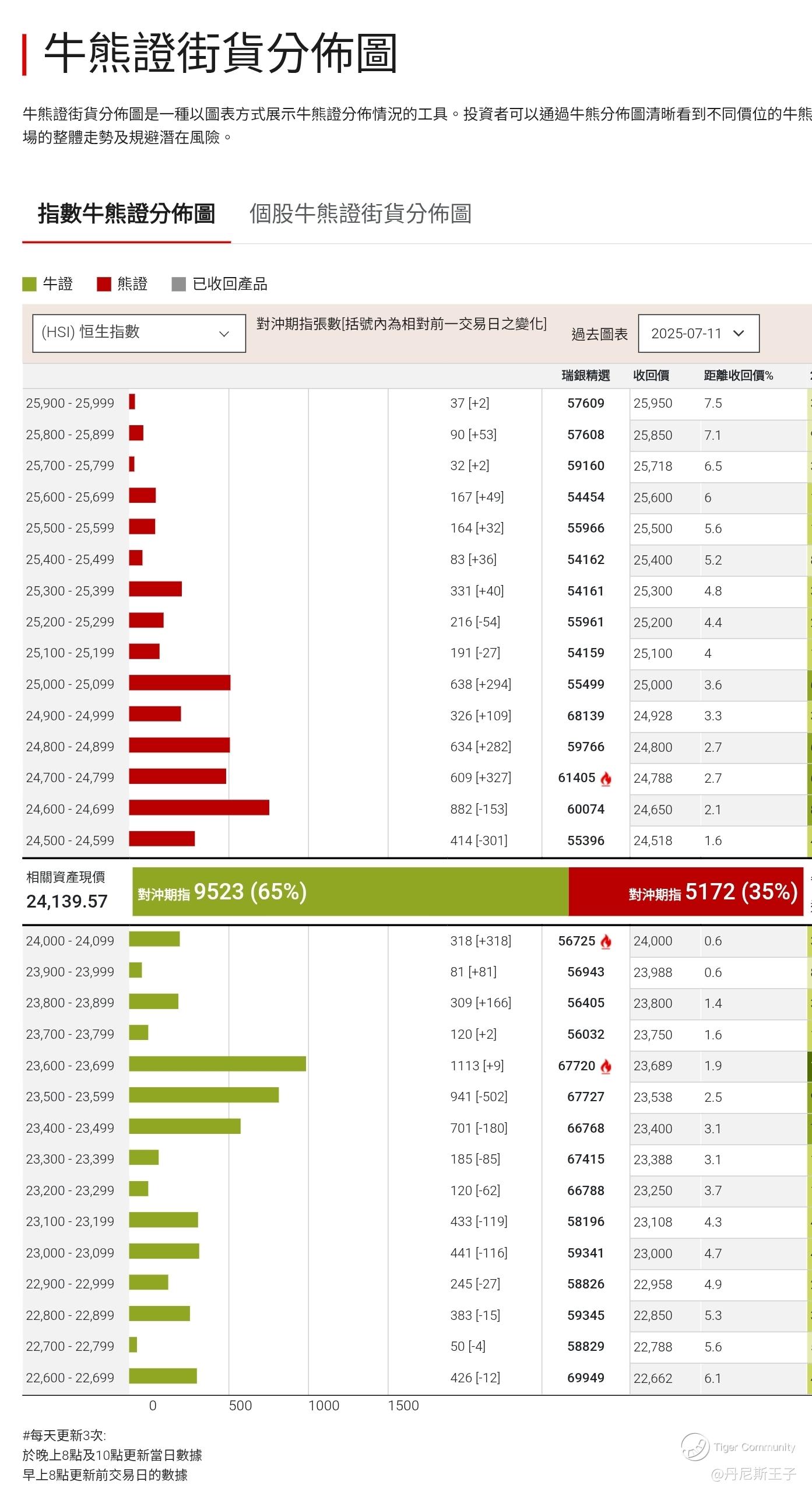The width and height of the screenshot is (812, 1492).
Task: Open UBS pick 61405 with flame icon
Action: (x=577, y=777)
